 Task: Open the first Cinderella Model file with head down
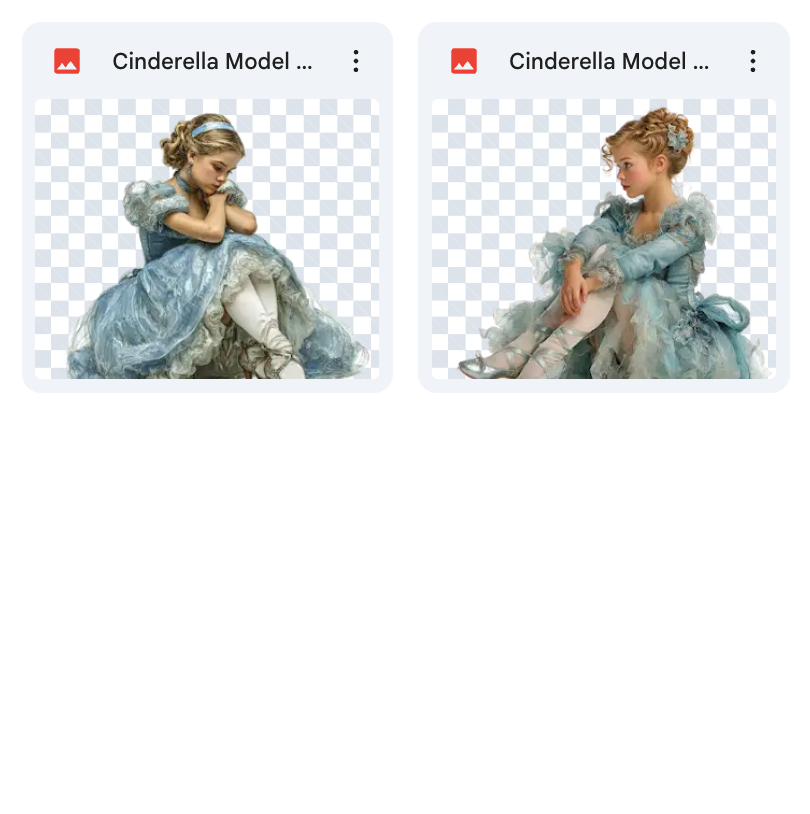coord(207,238)
